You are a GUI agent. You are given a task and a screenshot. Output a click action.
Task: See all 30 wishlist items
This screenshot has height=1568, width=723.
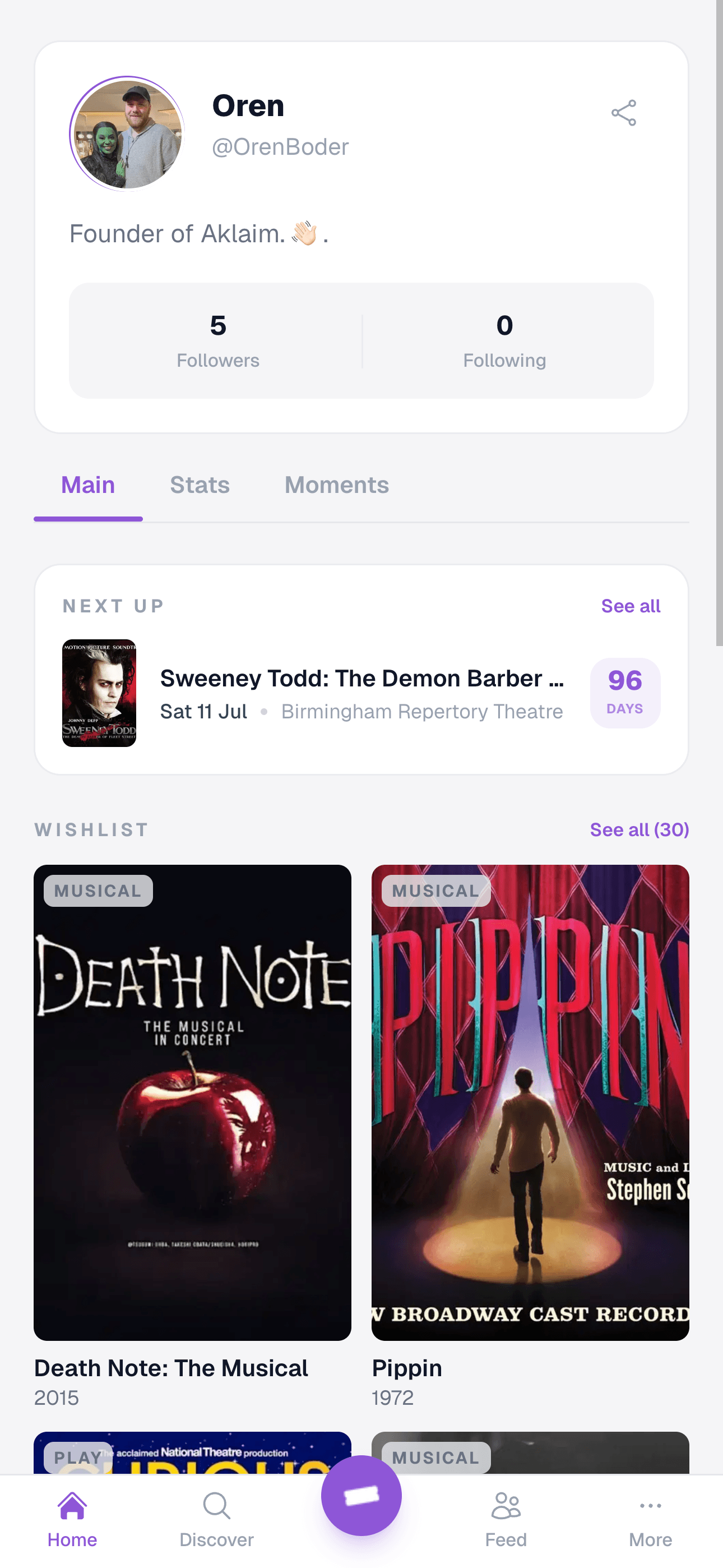(639, 829)
